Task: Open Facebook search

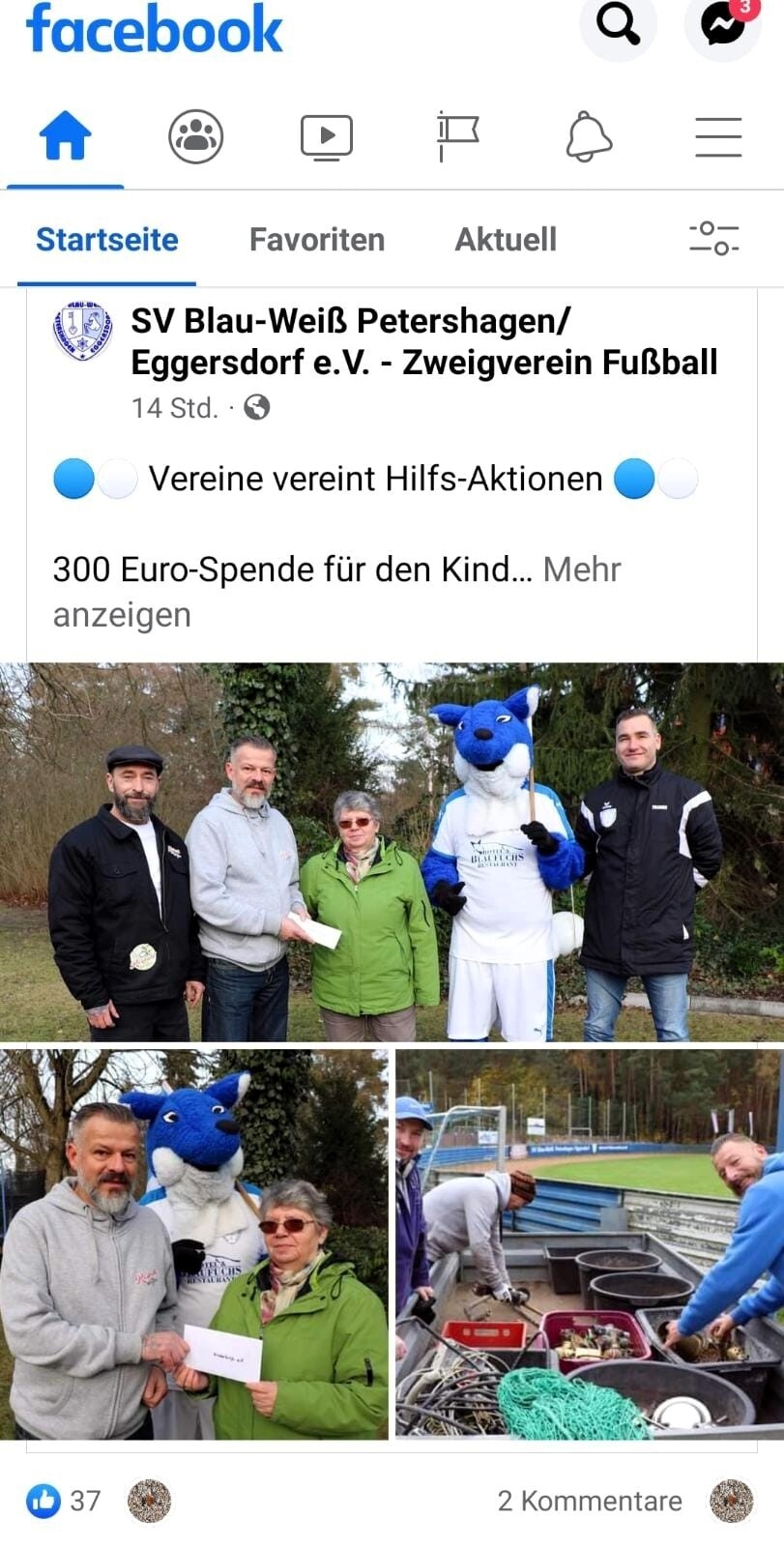Action: pos(618,24)
